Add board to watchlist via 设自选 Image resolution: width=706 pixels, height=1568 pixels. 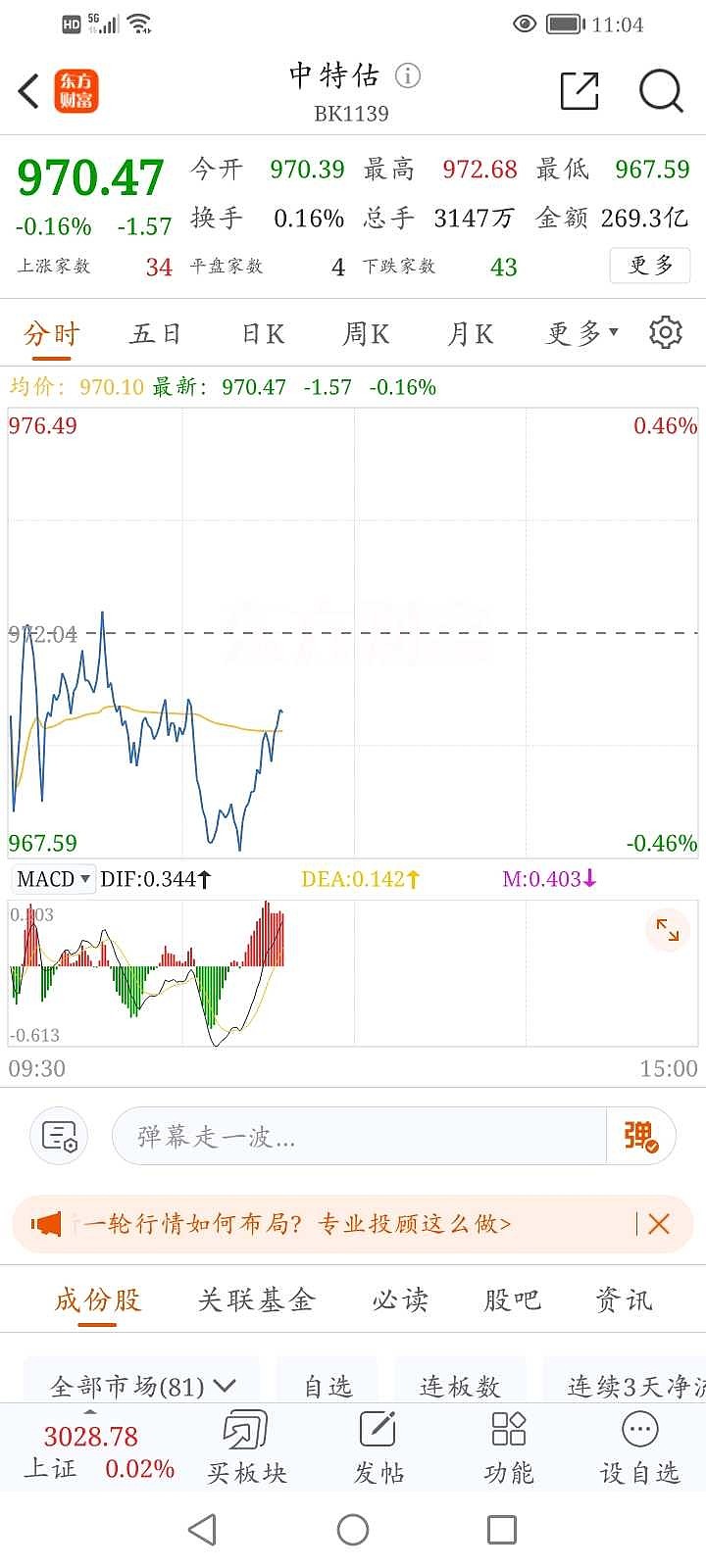(x=639, y=1447)
